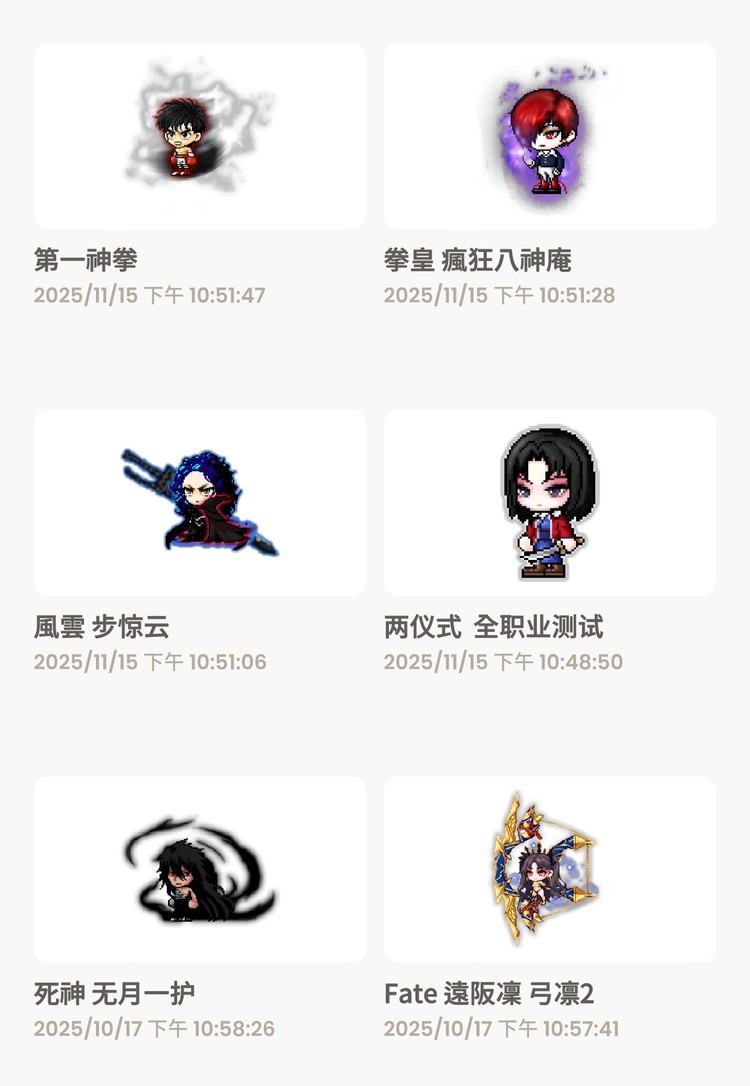Open the 两仪式 全职业测试 sprite image
The image size is (750, 1086).
548,502
